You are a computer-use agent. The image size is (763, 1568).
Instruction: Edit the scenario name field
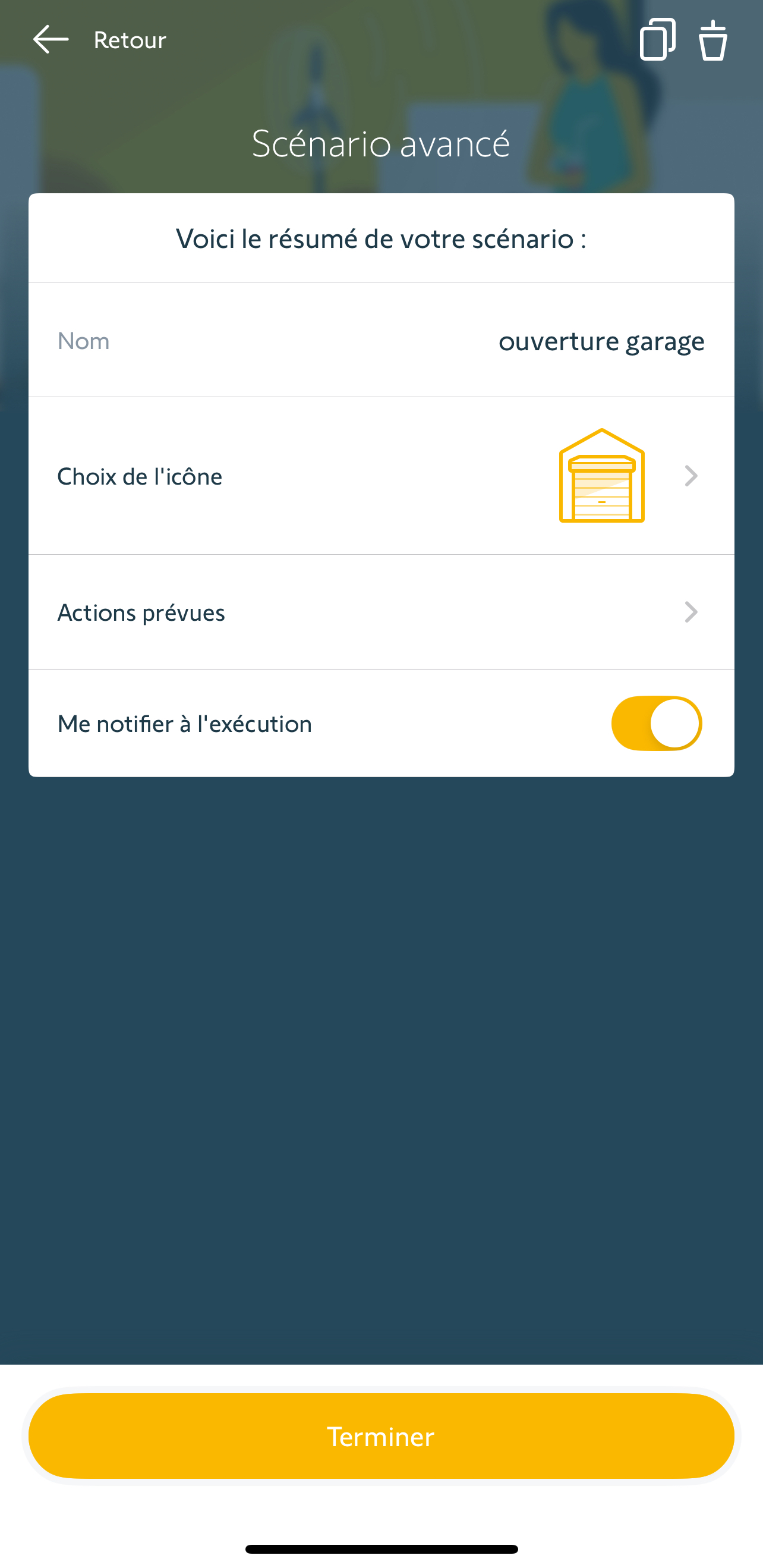pyautogui.click(x=601, y=341)
